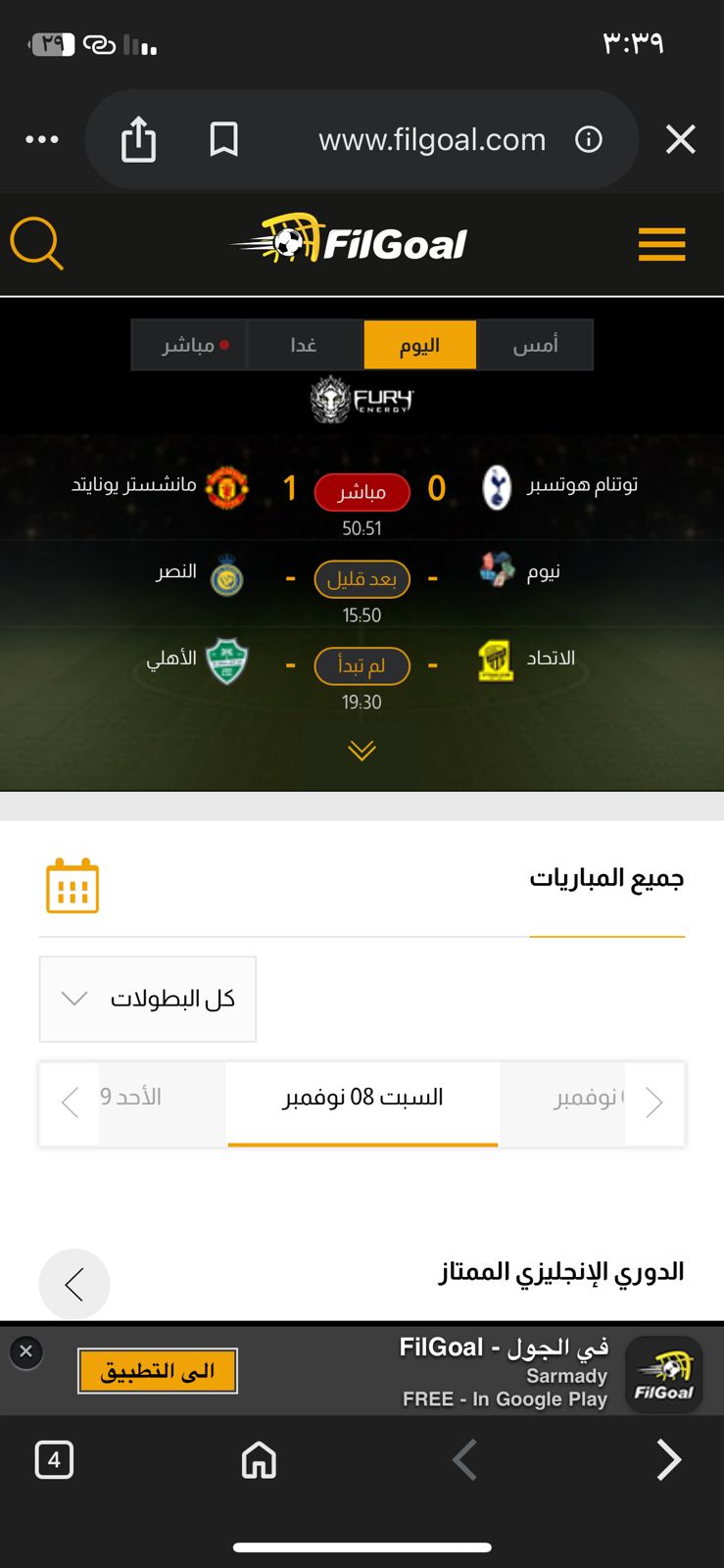Close the browser tab with X
This screenshot has width=724, height=1568.
point(680,139)
